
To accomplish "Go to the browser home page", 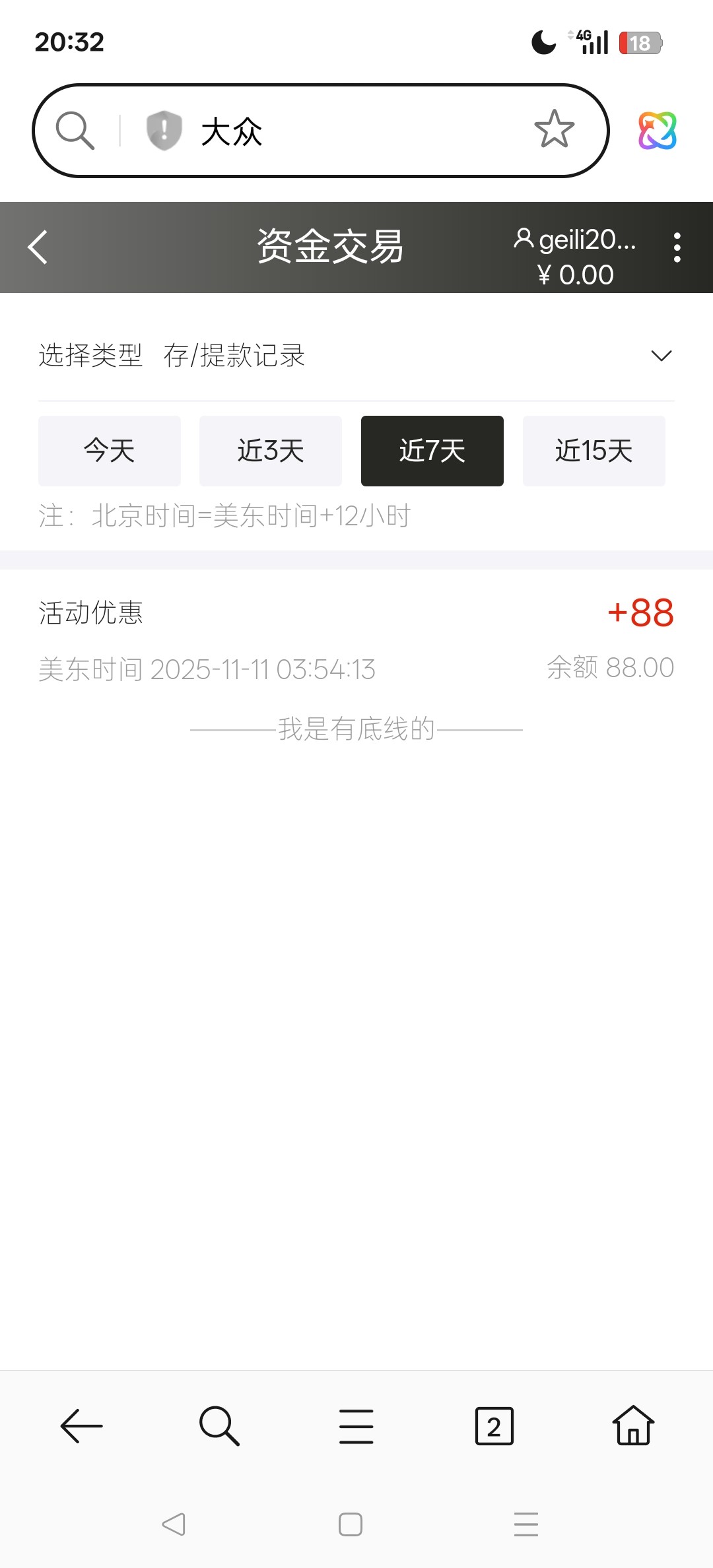I will click(x=633, y=1426).
